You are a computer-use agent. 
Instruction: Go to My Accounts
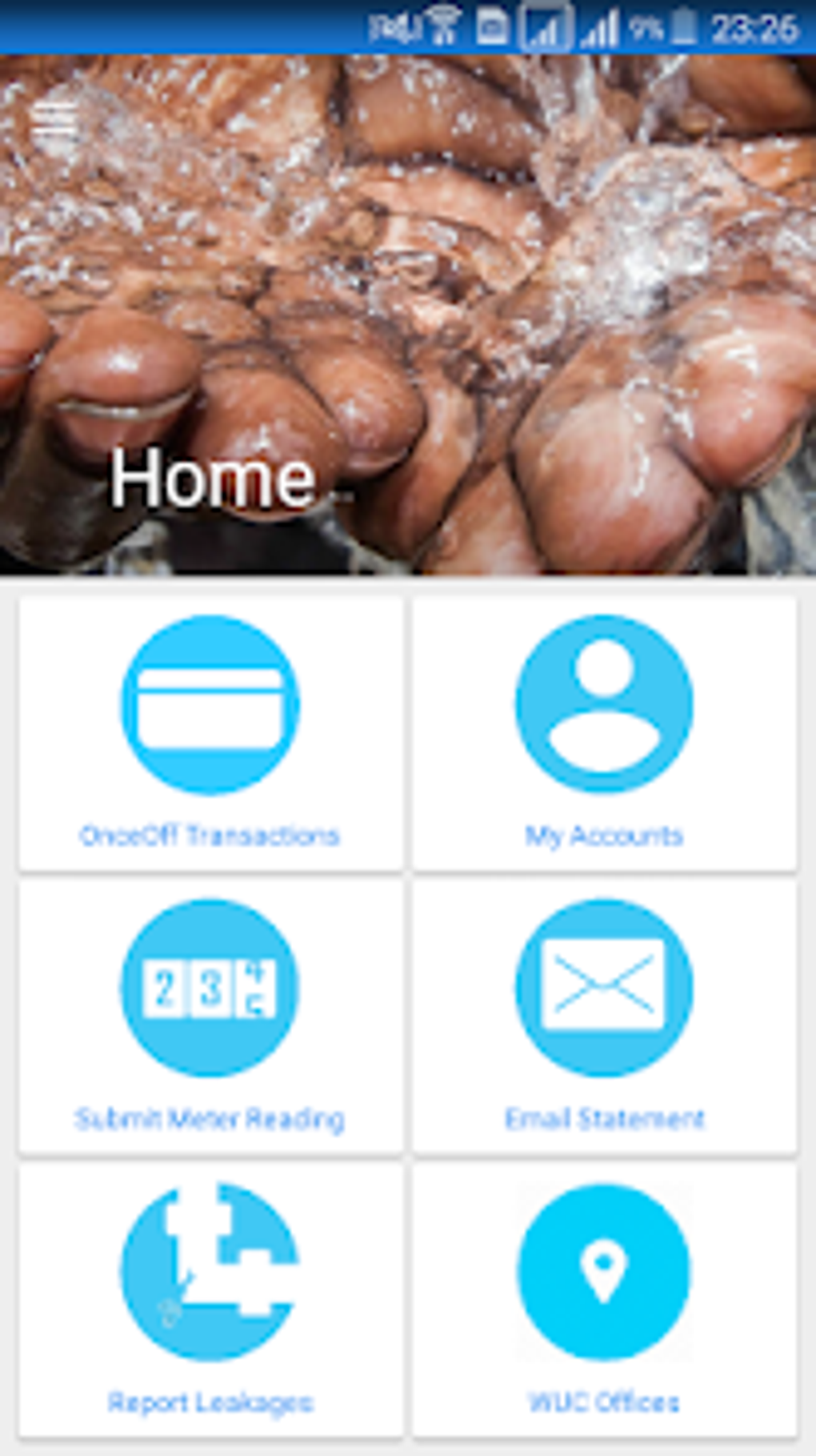click(604, 732)
